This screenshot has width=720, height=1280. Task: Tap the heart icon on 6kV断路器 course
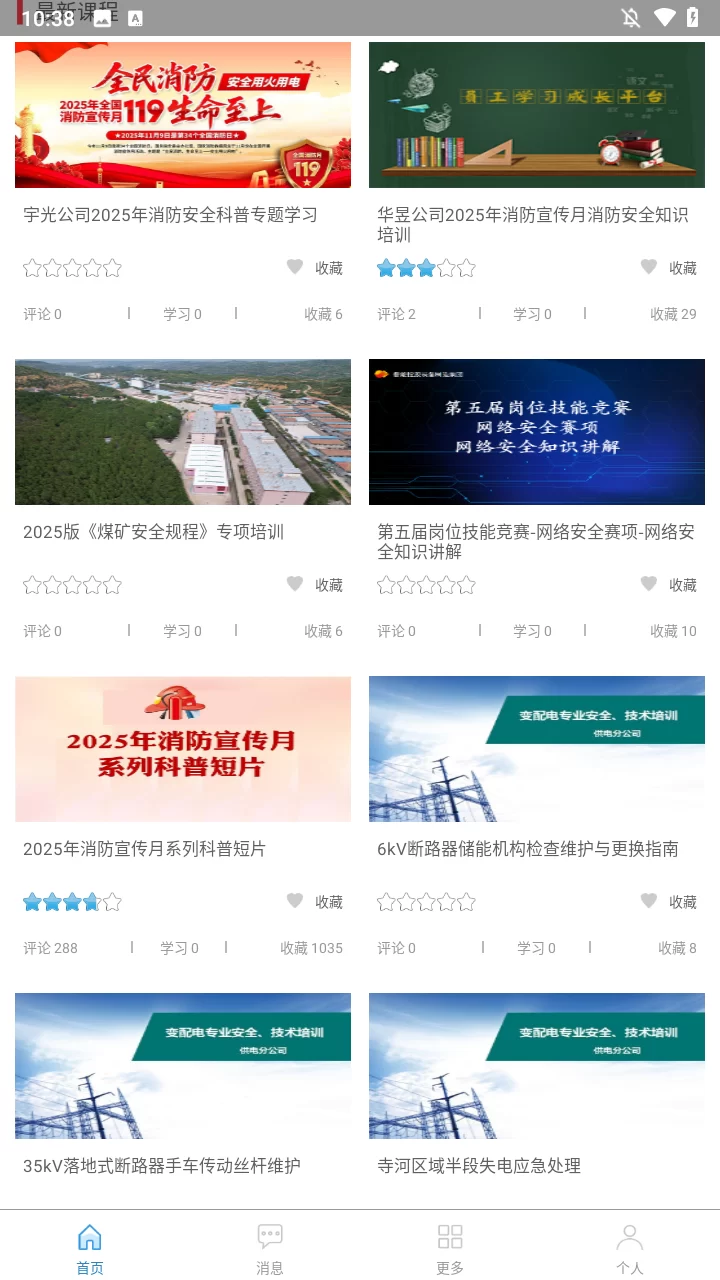[x=648, y=901]
